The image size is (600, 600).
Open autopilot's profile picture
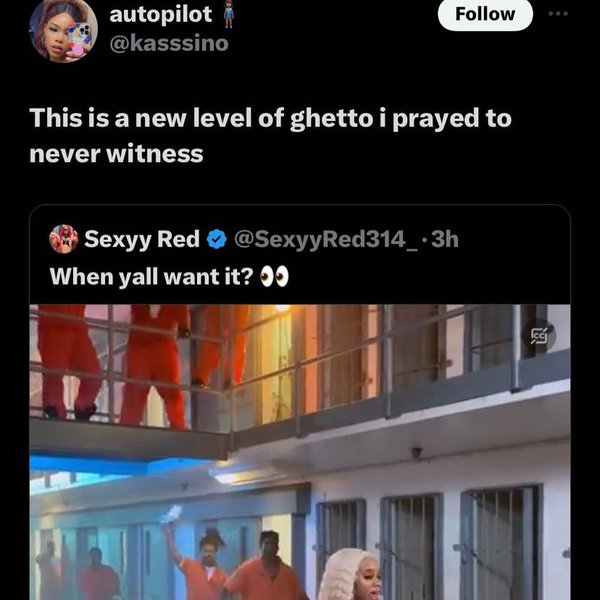[64, 28]
